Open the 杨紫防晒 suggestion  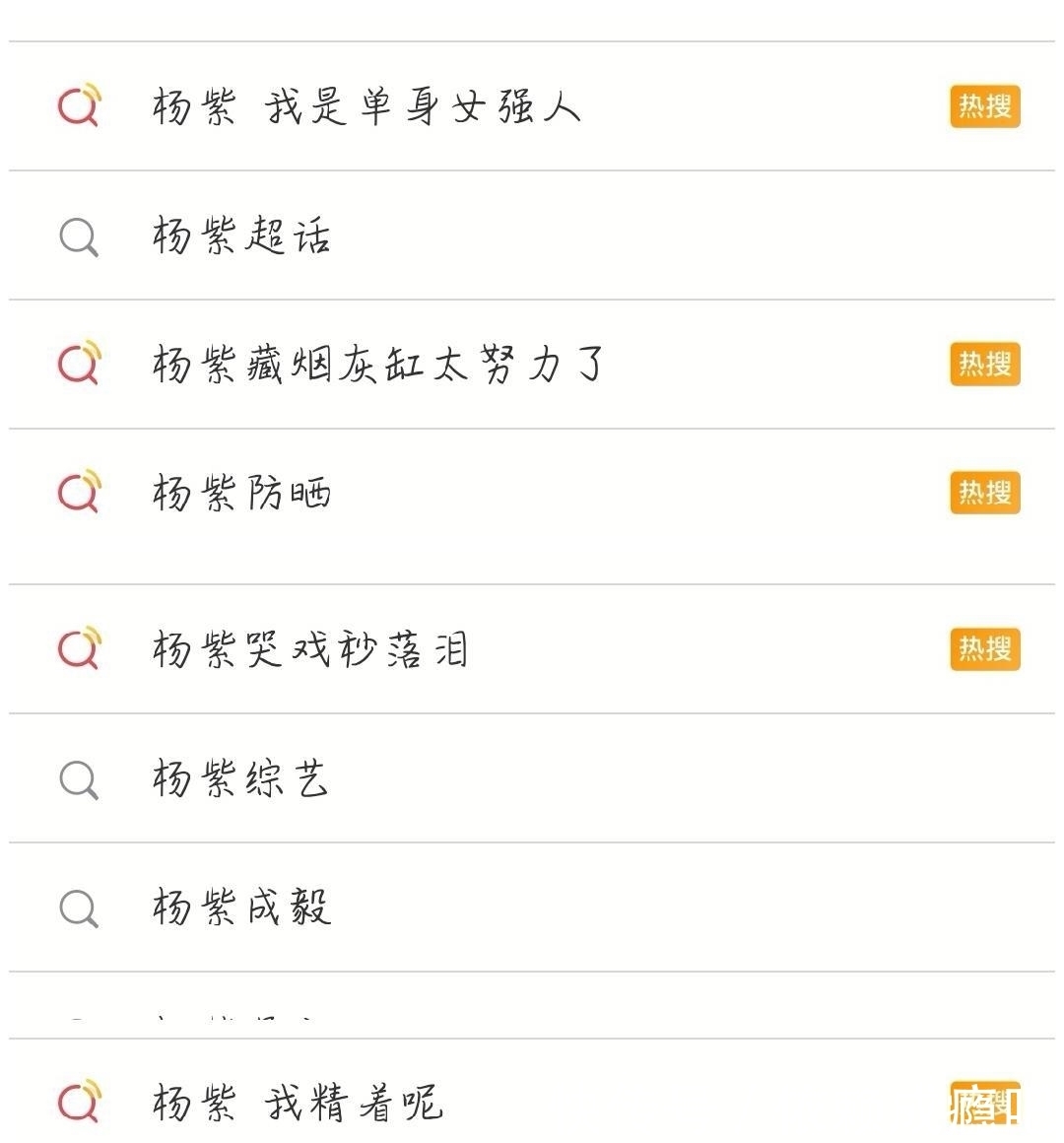[241, 493]
